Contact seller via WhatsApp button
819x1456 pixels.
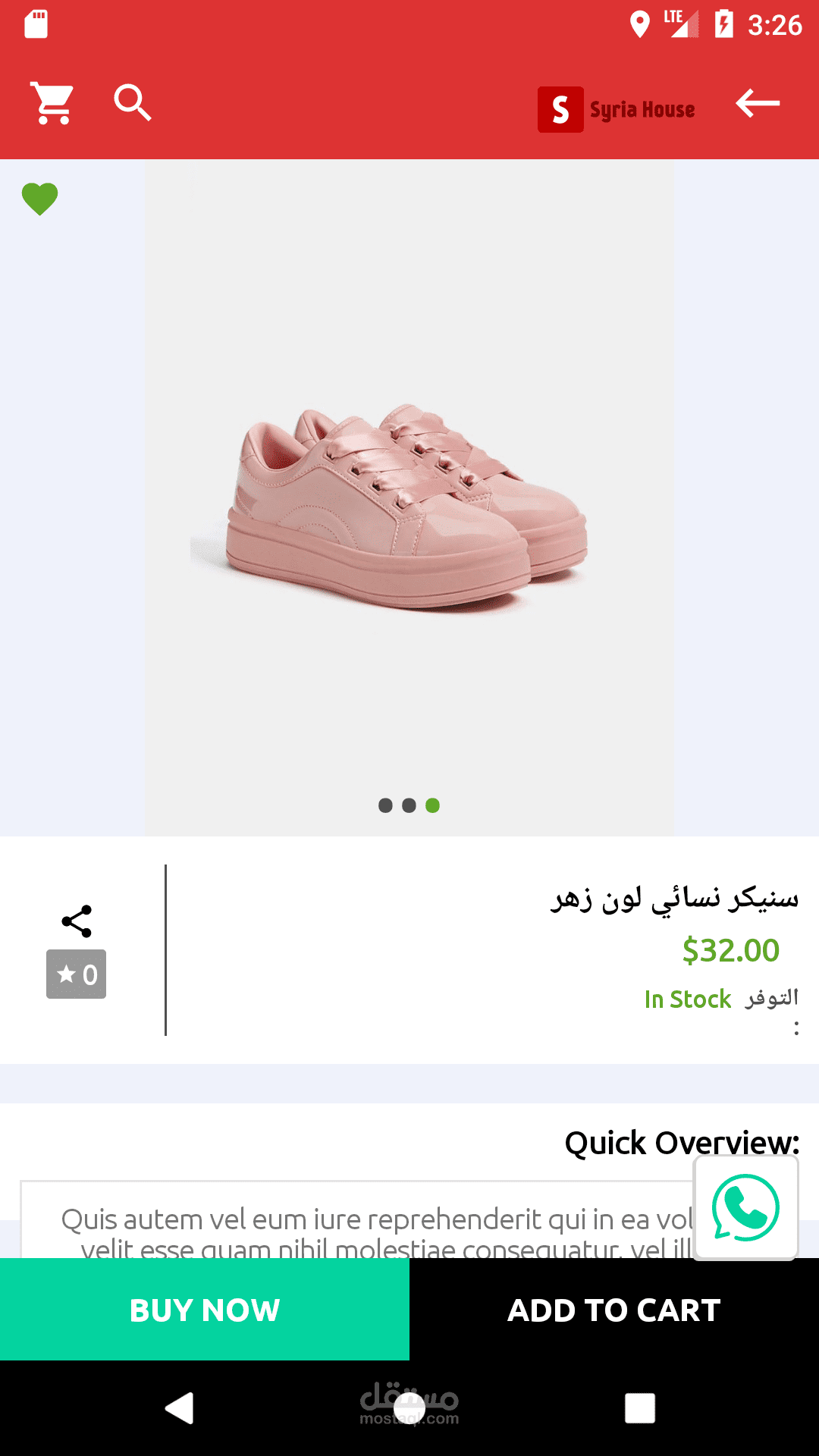pyautogui.click(x=745, y=1207)
